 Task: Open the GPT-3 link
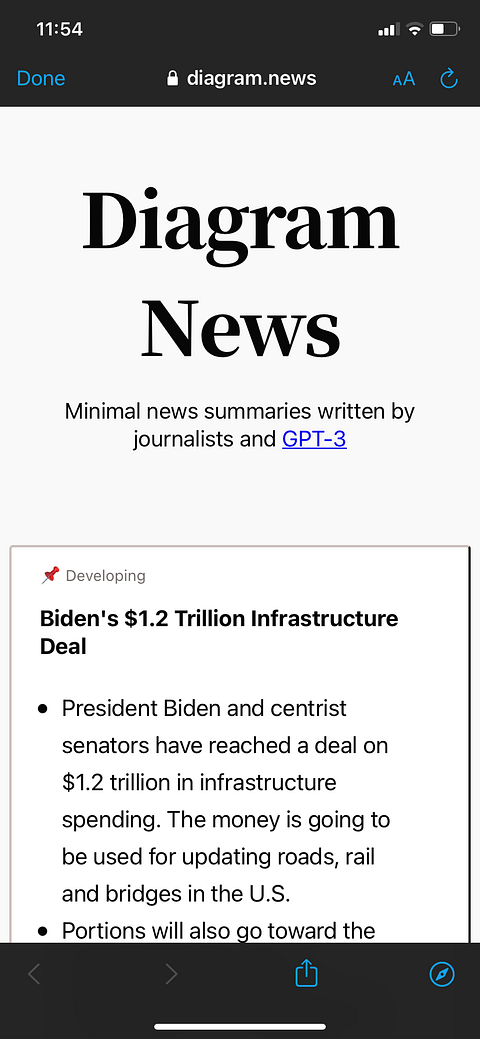tap(314, 439)
